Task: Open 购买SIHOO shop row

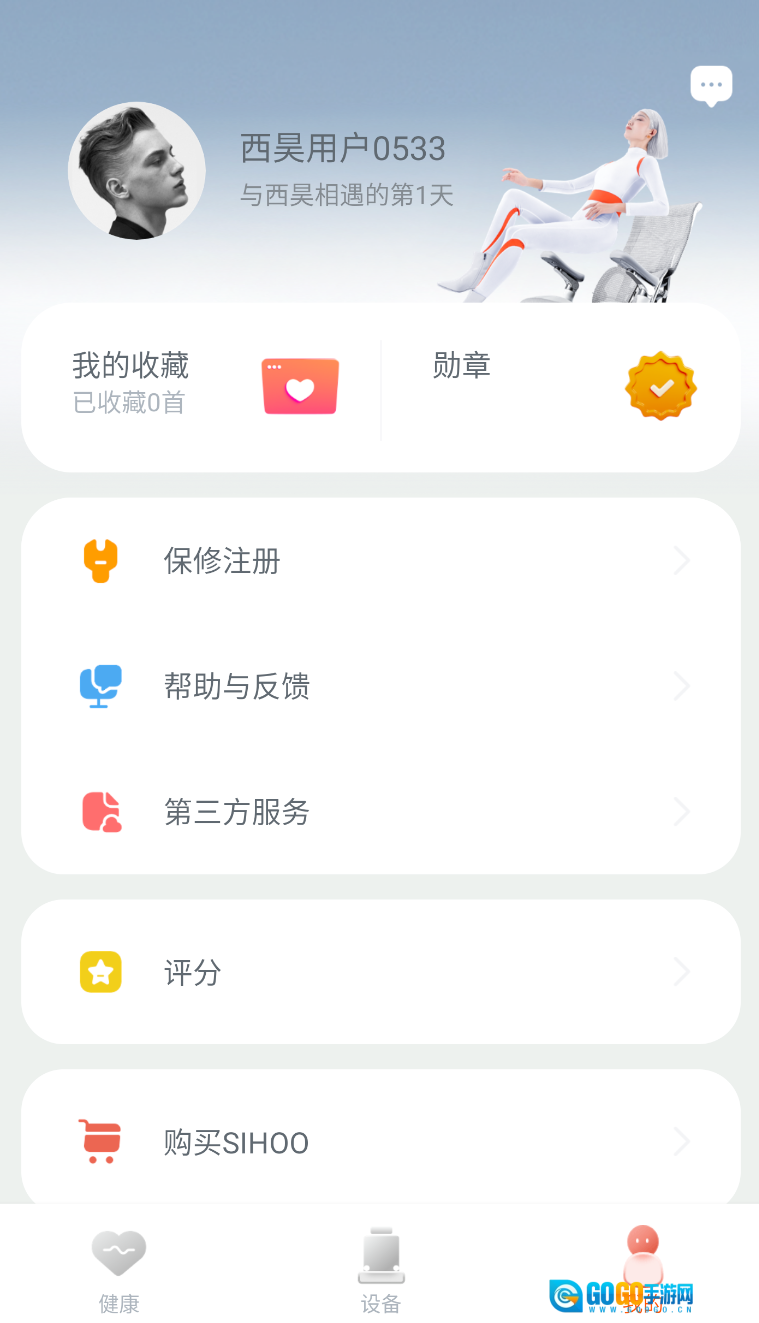Action: coord(380,1142)
